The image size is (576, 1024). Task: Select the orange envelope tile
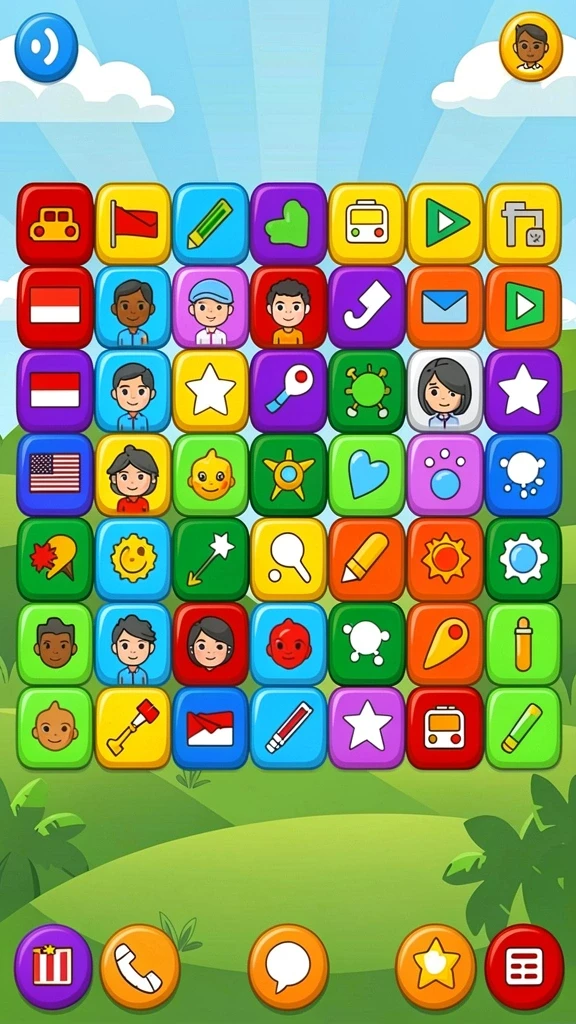[x=445, y=307]
